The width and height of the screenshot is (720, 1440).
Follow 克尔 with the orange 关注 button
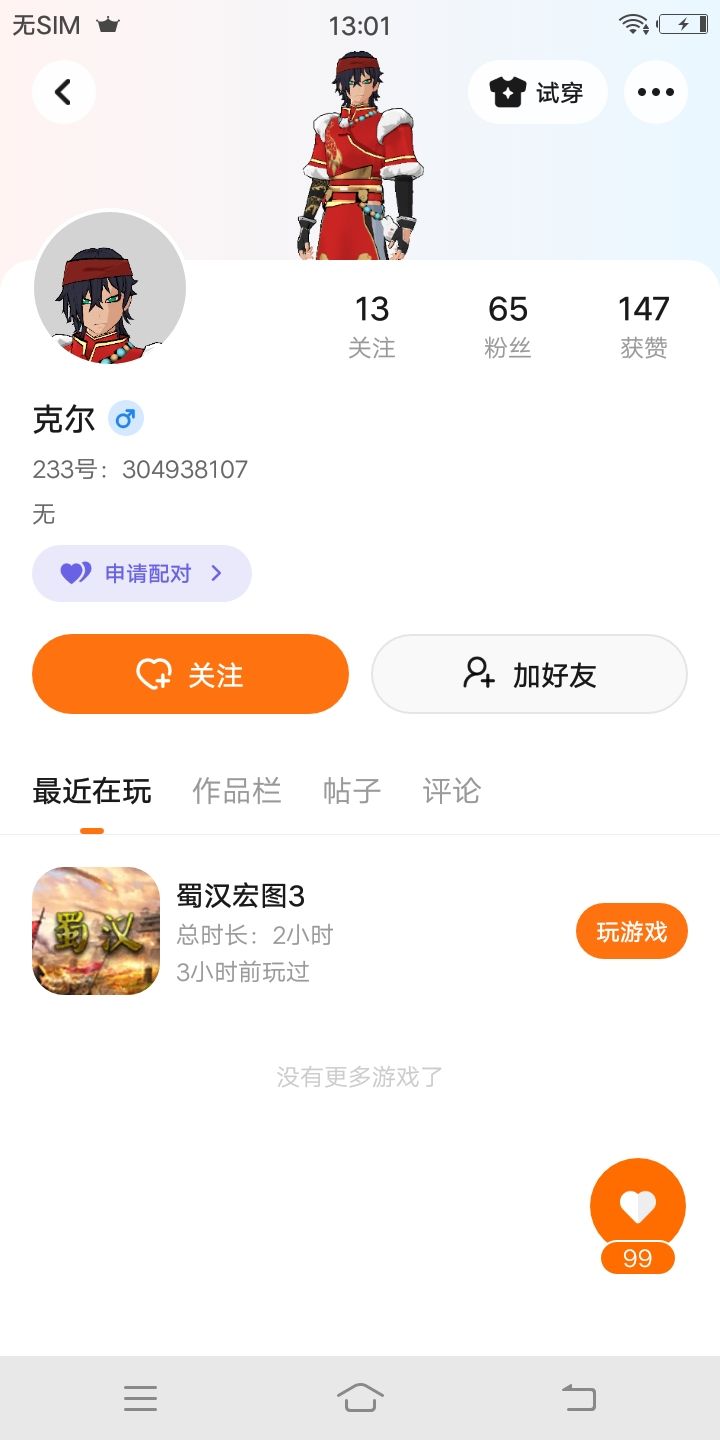pyautogui.click(x=190, y=675)
